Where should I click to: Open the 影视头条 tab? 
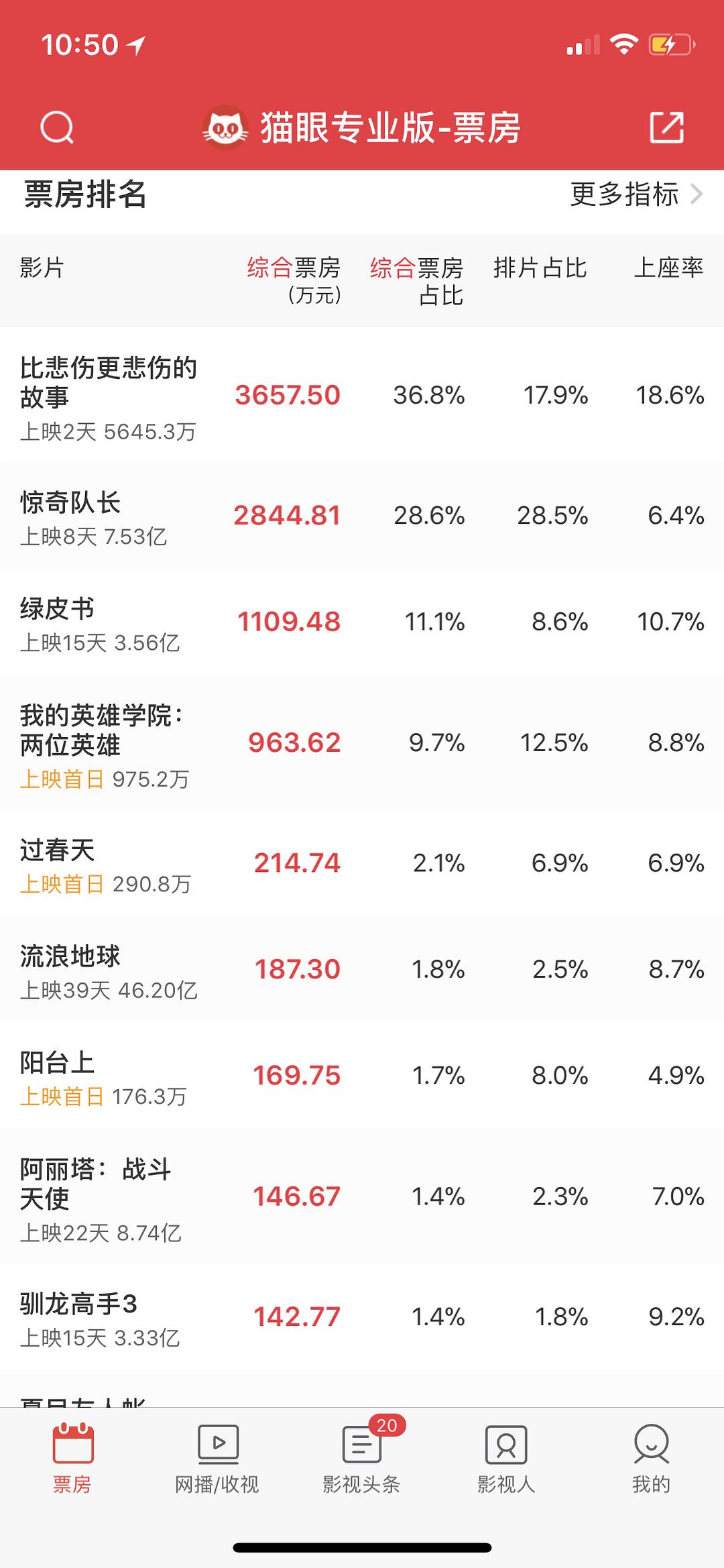[362, 1459]
